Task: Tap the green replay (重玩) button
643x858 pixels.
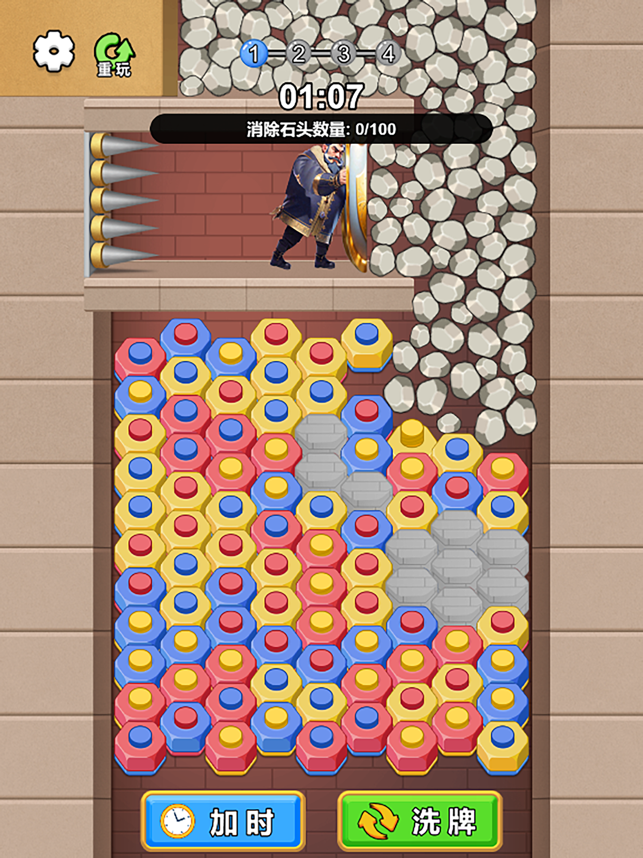Action: (114, 53)
